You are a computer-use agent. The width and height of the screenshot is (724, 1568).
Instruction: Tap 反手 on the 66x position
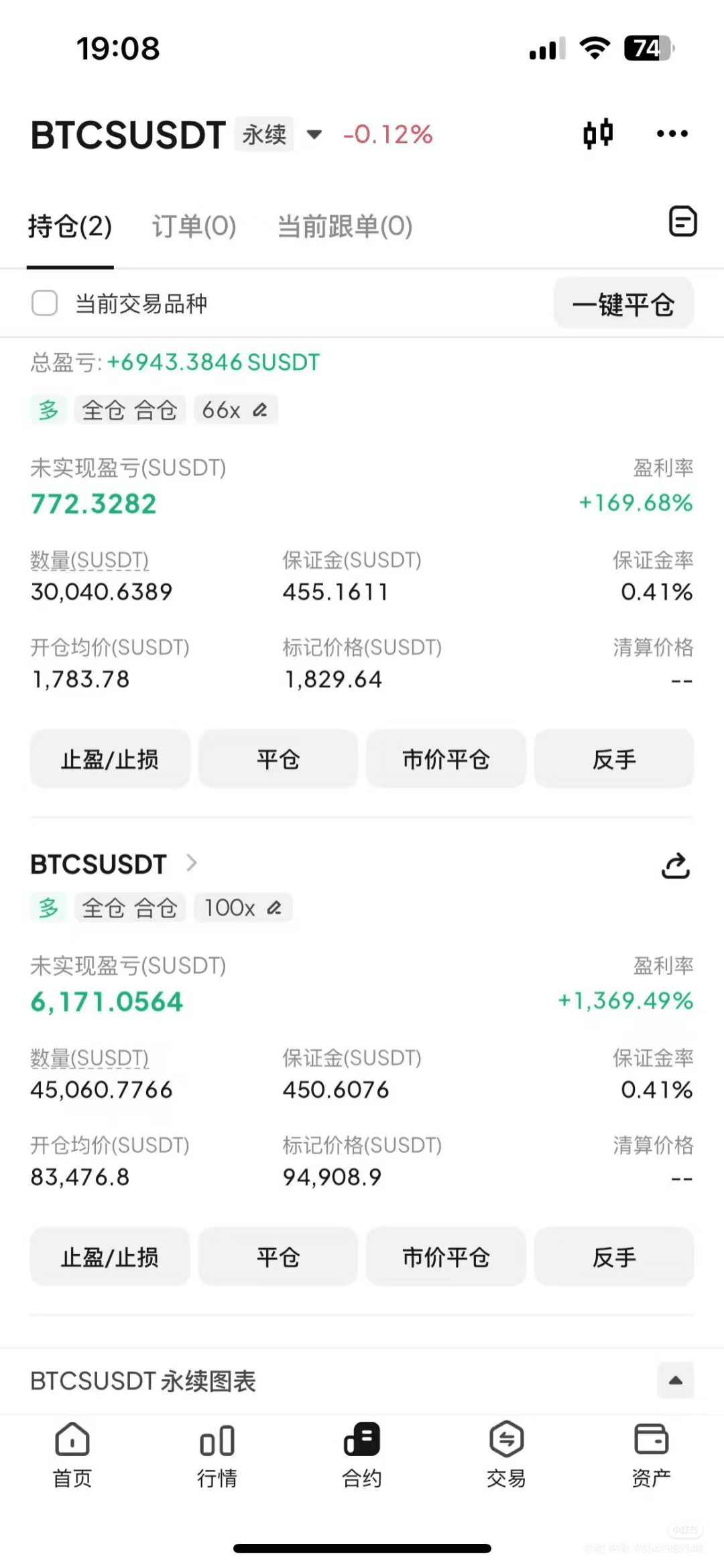click(x=614, y=759)
